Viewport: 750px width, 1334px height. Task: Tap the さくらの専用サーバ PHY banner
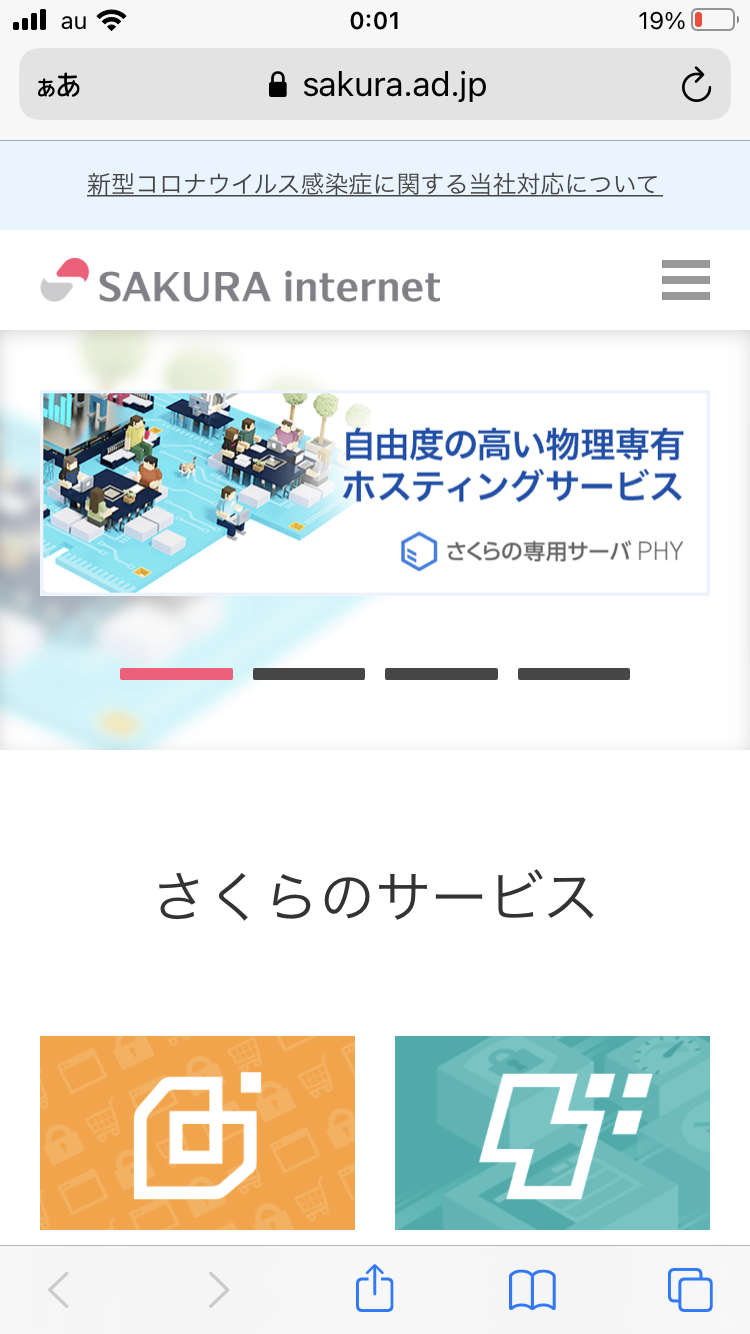point(375,493)
